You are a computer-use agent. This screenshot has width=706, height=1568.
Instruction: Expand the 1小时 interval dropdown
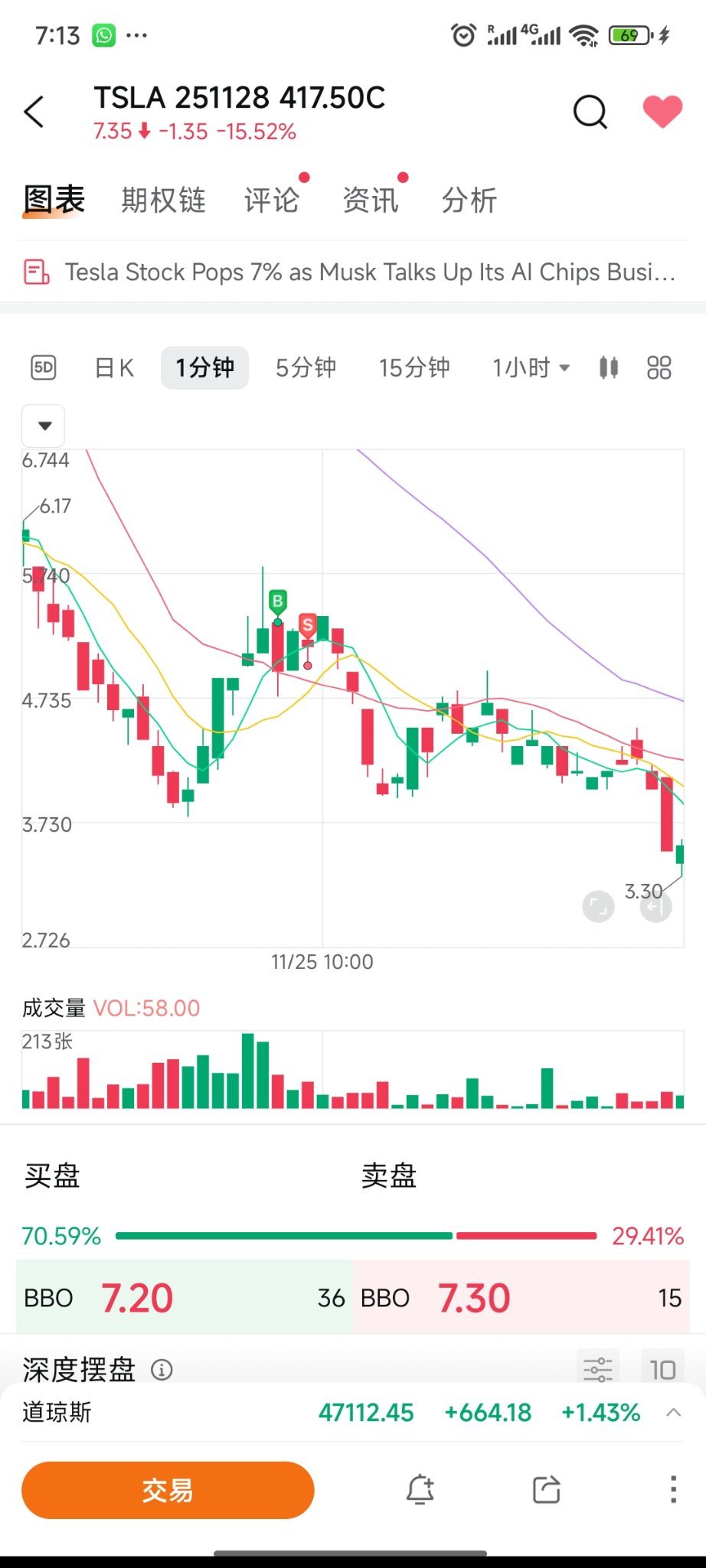pyautogui.click(x=531, y=368)
